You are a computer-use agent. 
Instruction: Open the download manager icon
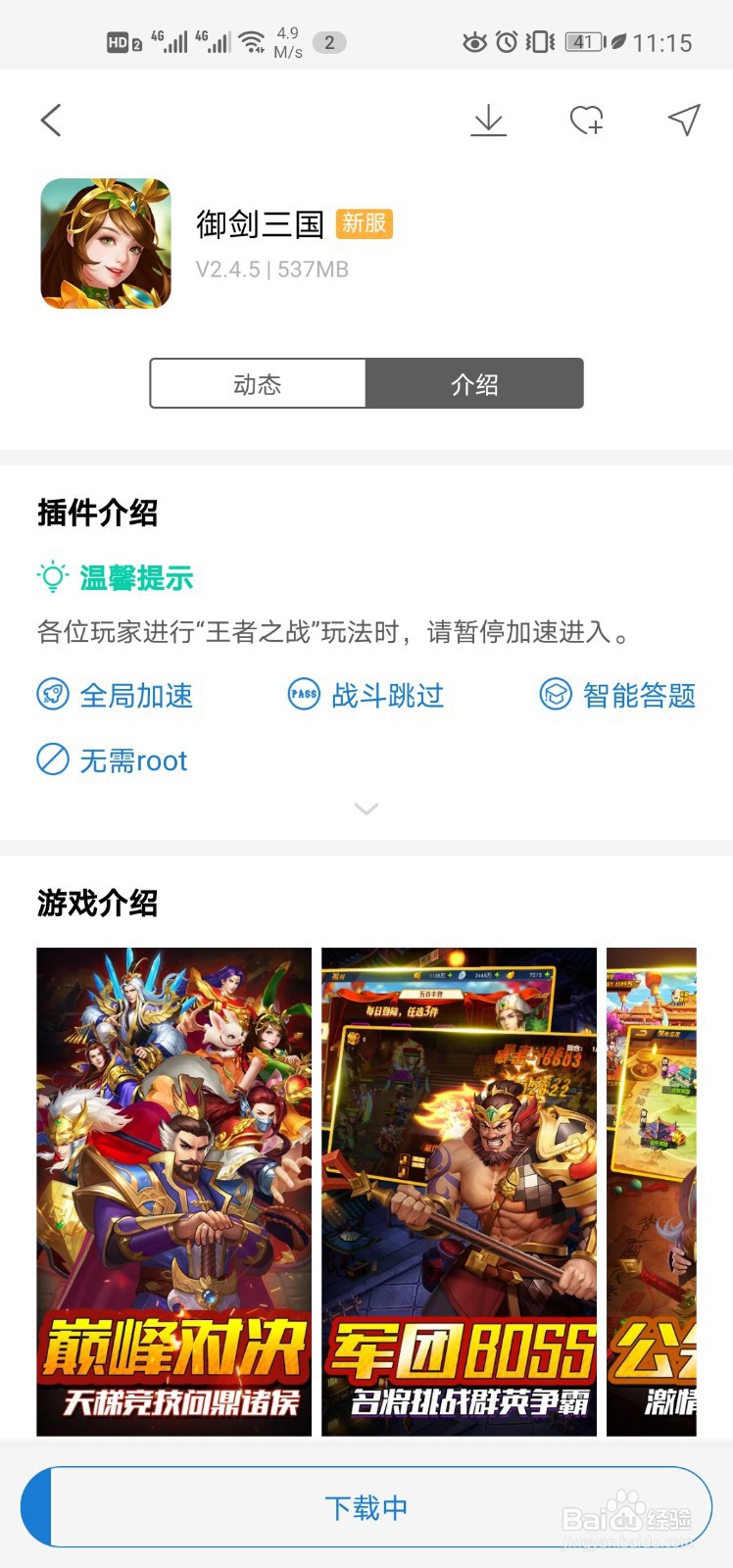[x=488, y=120]
